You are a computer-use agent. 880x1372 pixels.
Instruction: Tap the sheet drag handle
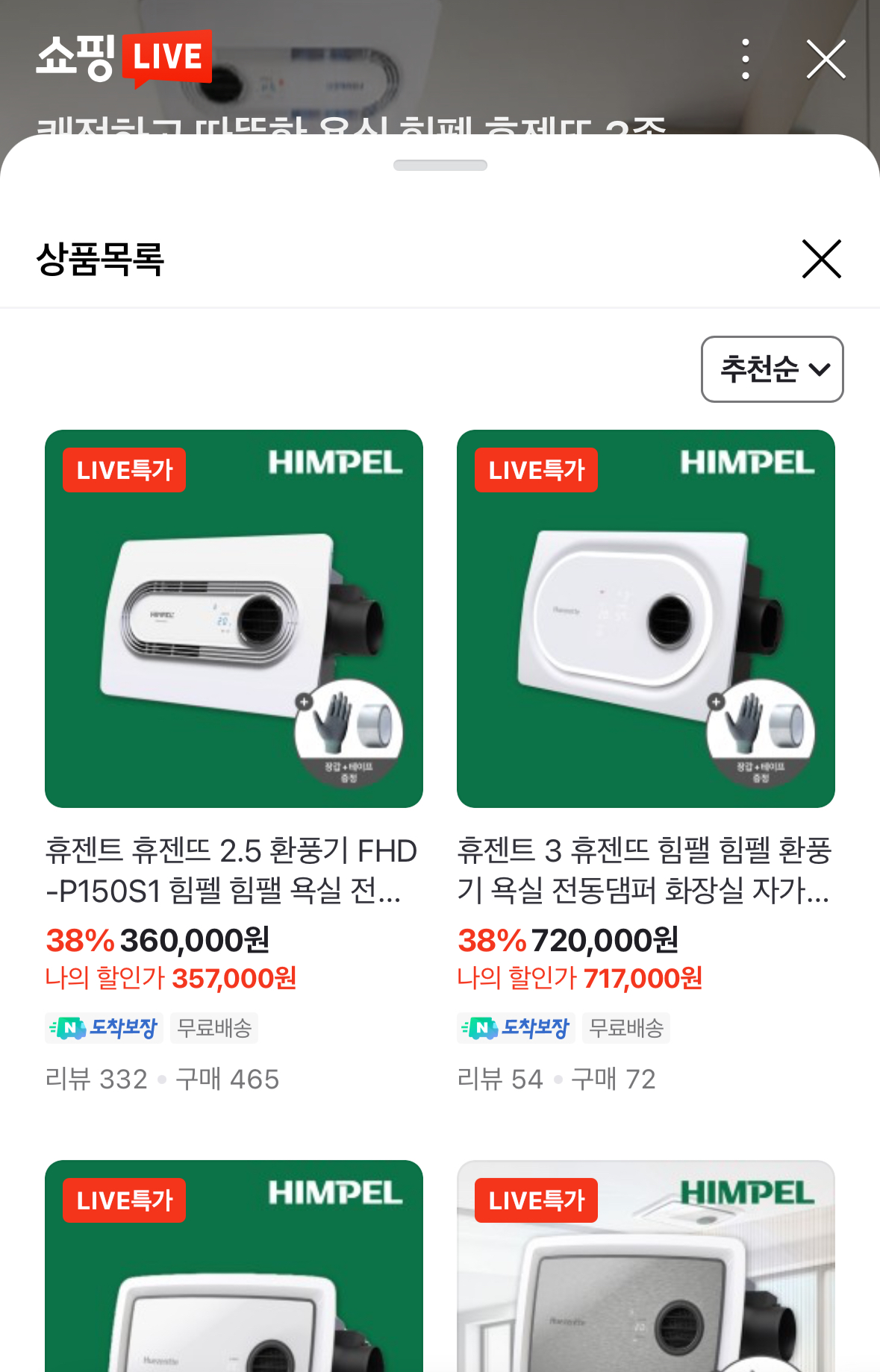pyautogui.click(x=440, y=165)
